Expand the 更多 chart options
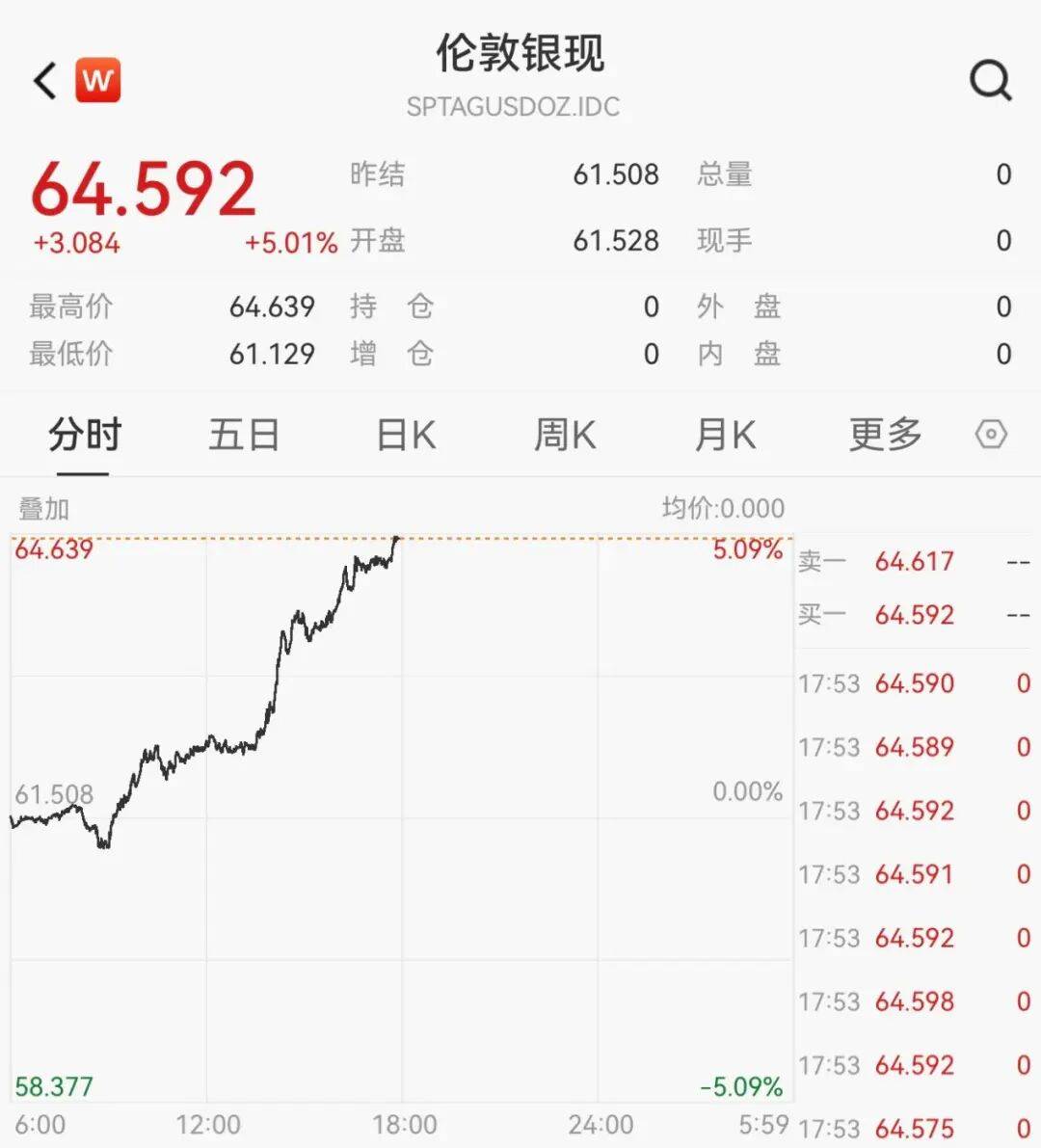 (885, 435)
